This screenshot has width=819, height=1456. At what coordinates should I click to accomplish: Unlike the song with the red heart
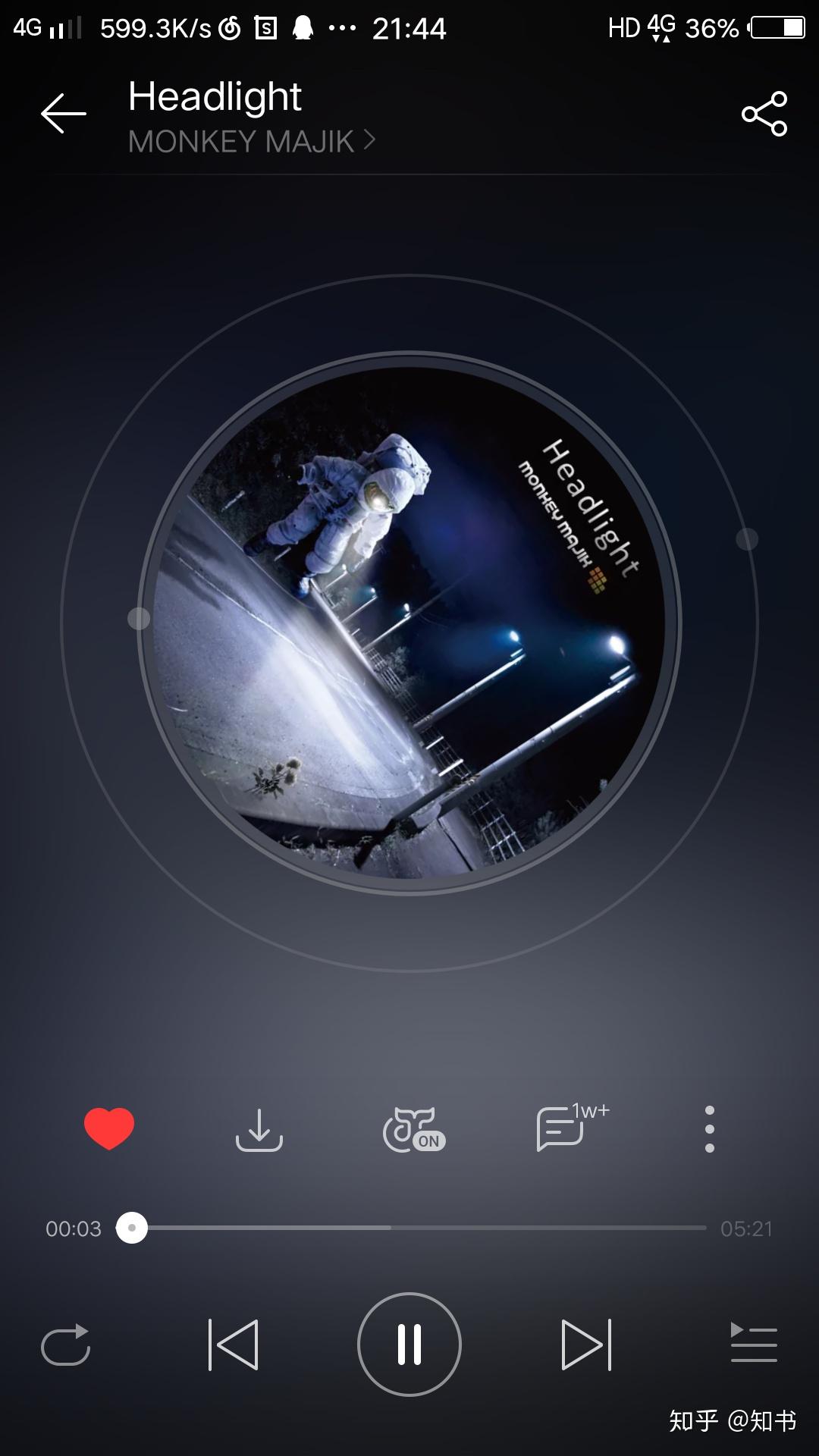coord(109,1128)
